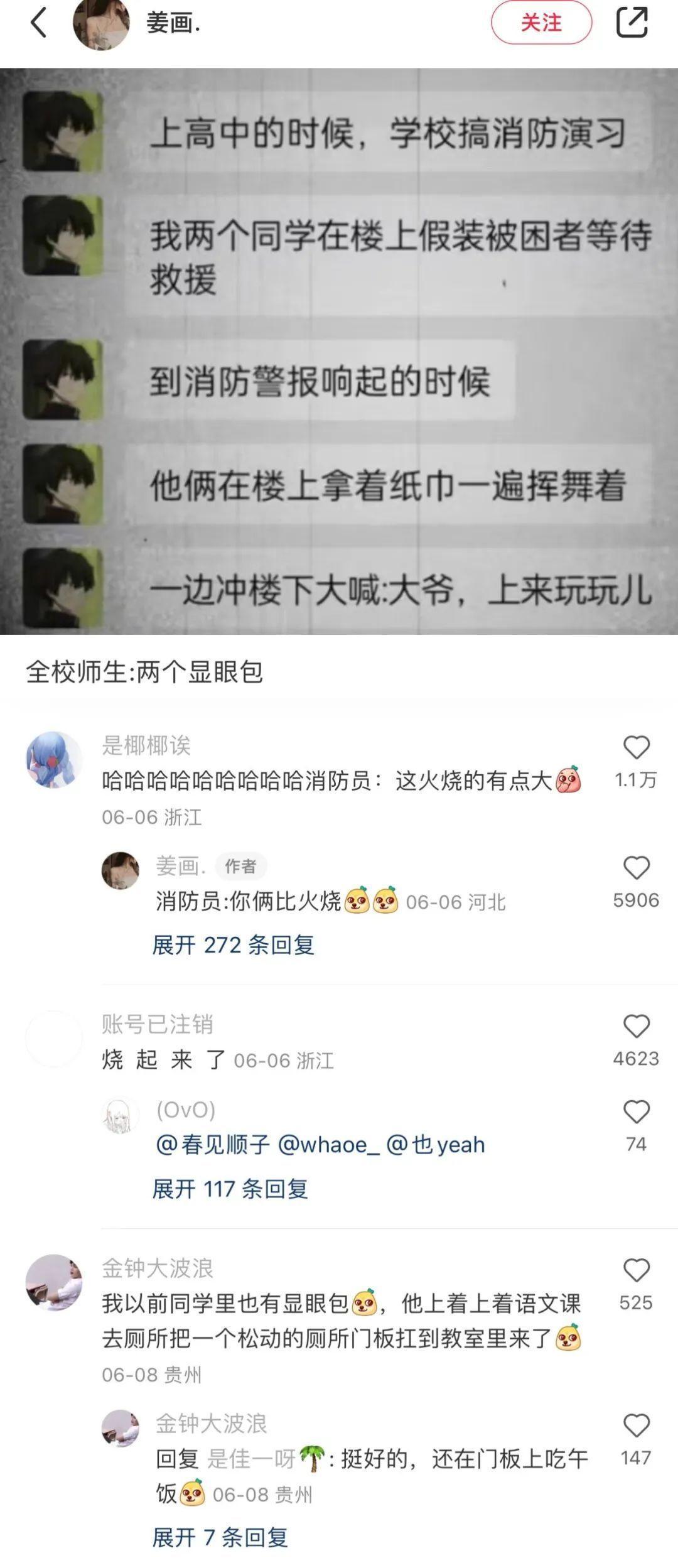678x1568 pixels.
Task: Open the @也yeah mention
Action: (x=436, y=1145)
